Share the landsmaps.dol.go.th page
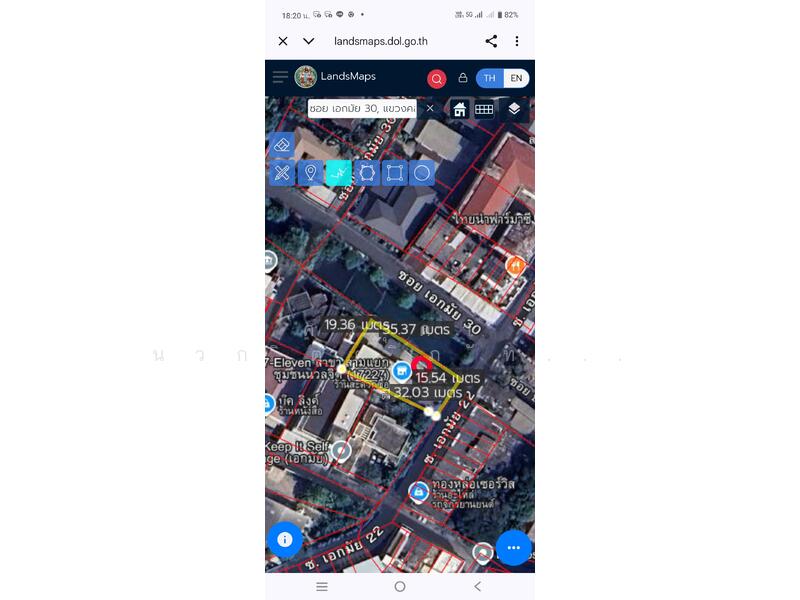The image size is (800, 600). pyautogui.click(x=491, y=41)
